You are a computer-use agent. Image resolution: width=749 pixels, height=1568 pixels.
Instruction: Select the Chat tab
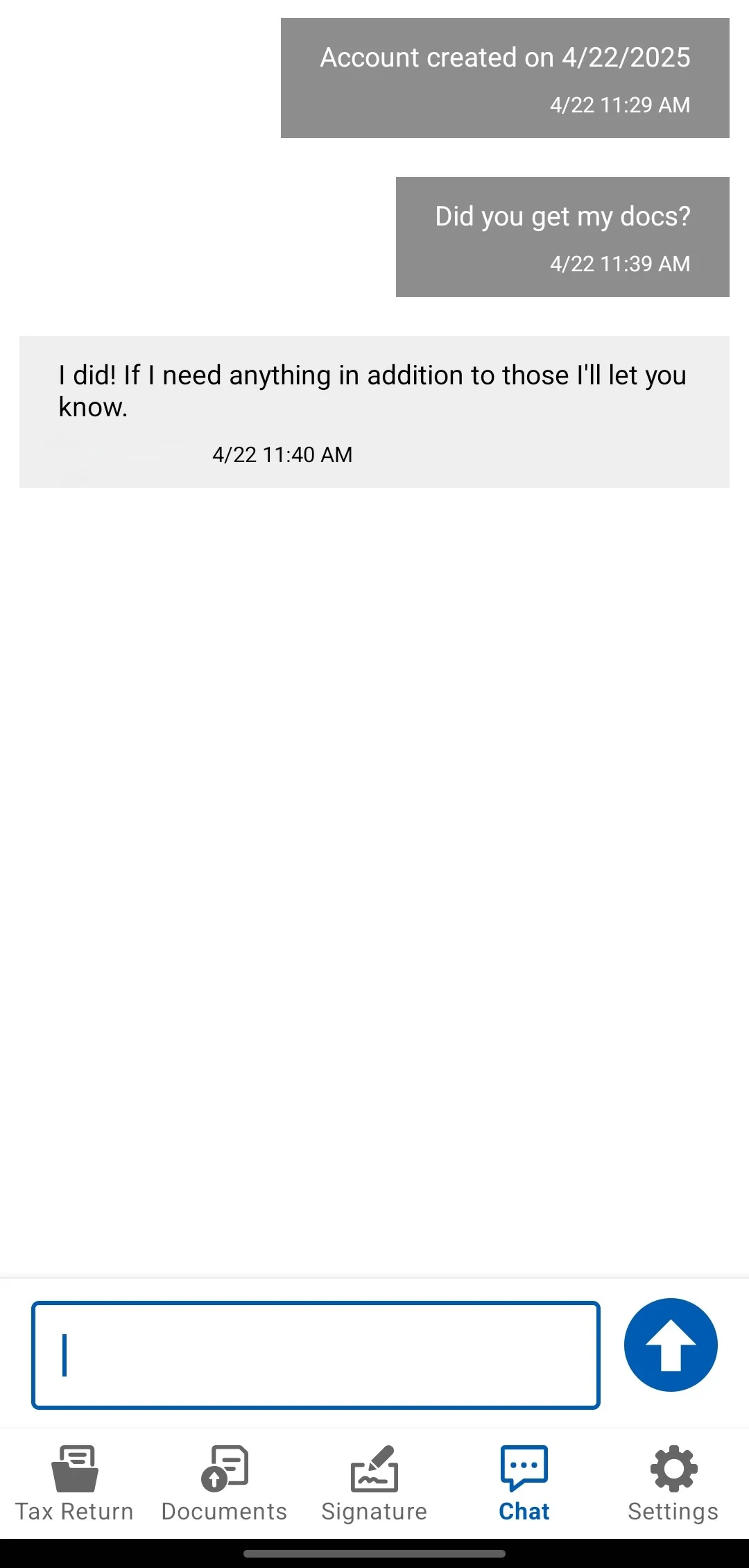coord(524,1483)
